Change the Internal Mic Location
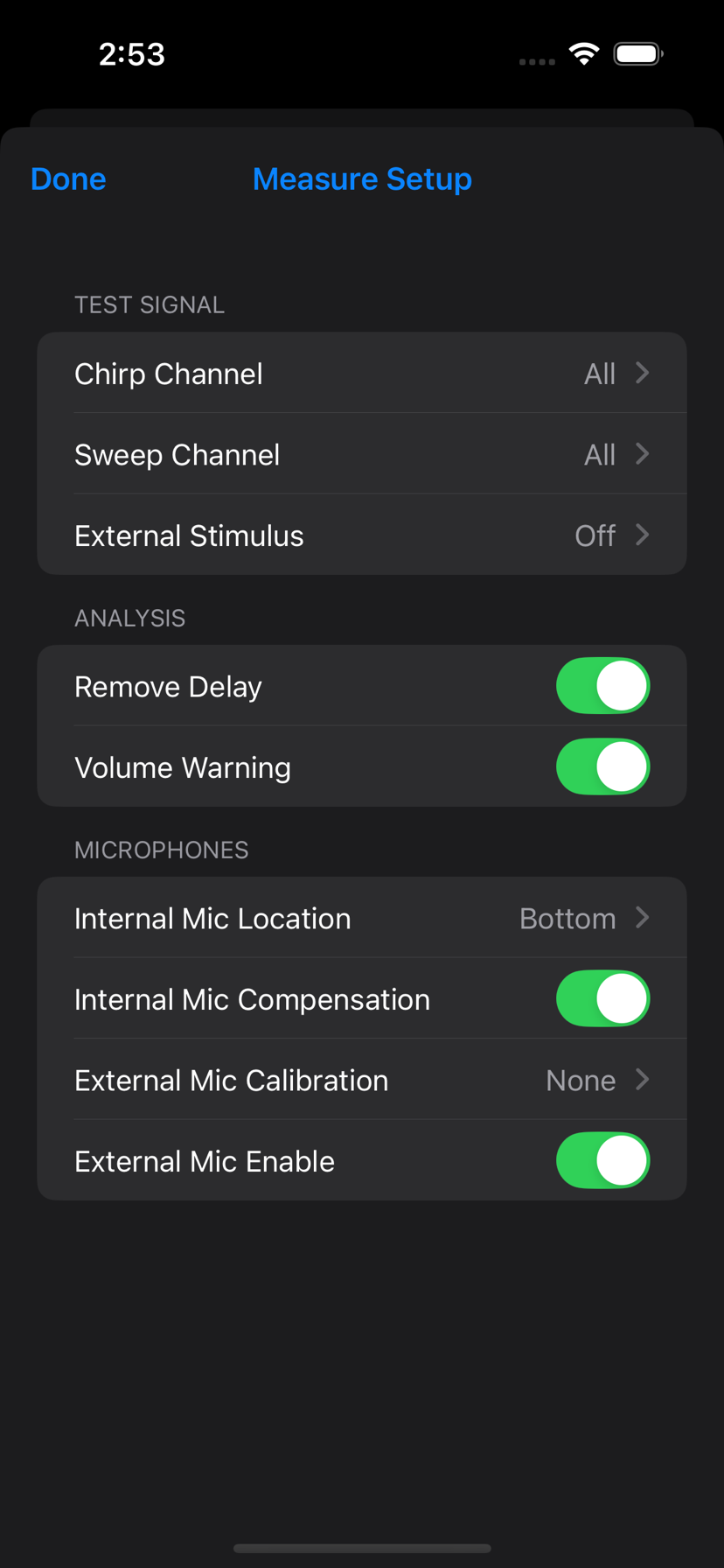 361,919
